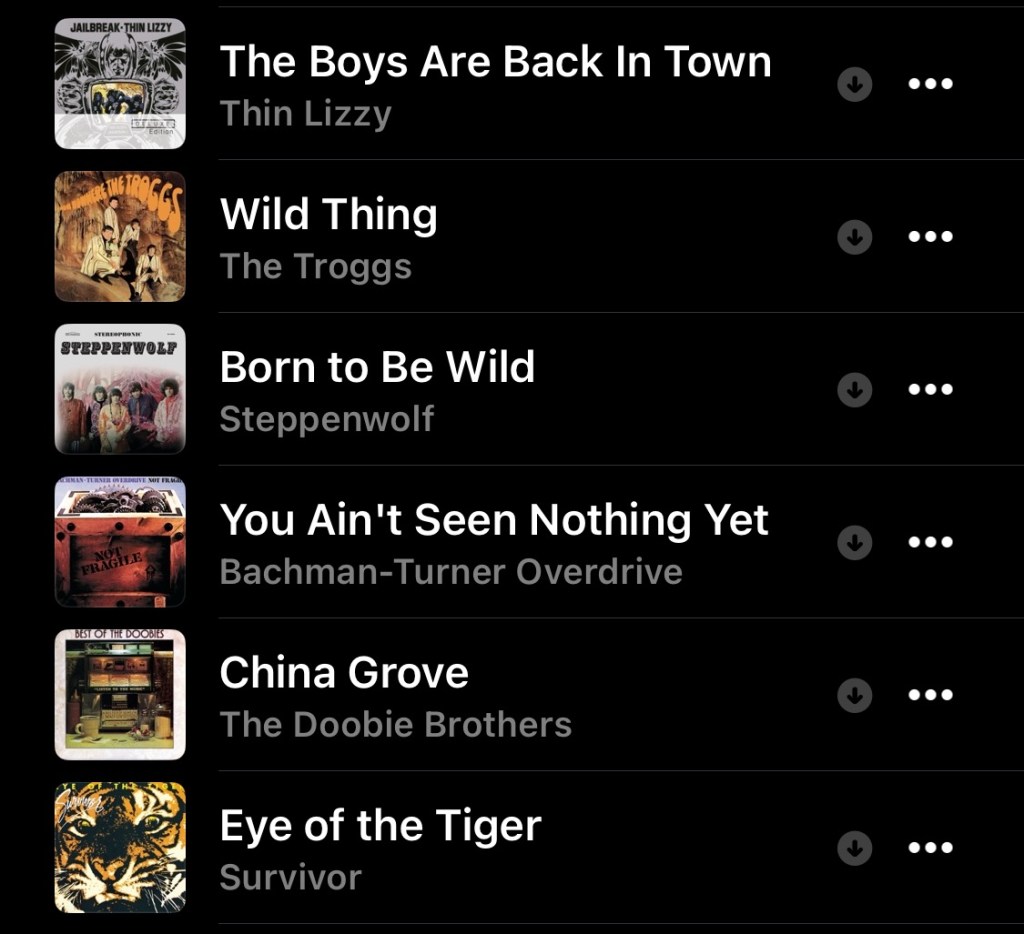Download You Ain't Seen Nothing Yet

854,543
